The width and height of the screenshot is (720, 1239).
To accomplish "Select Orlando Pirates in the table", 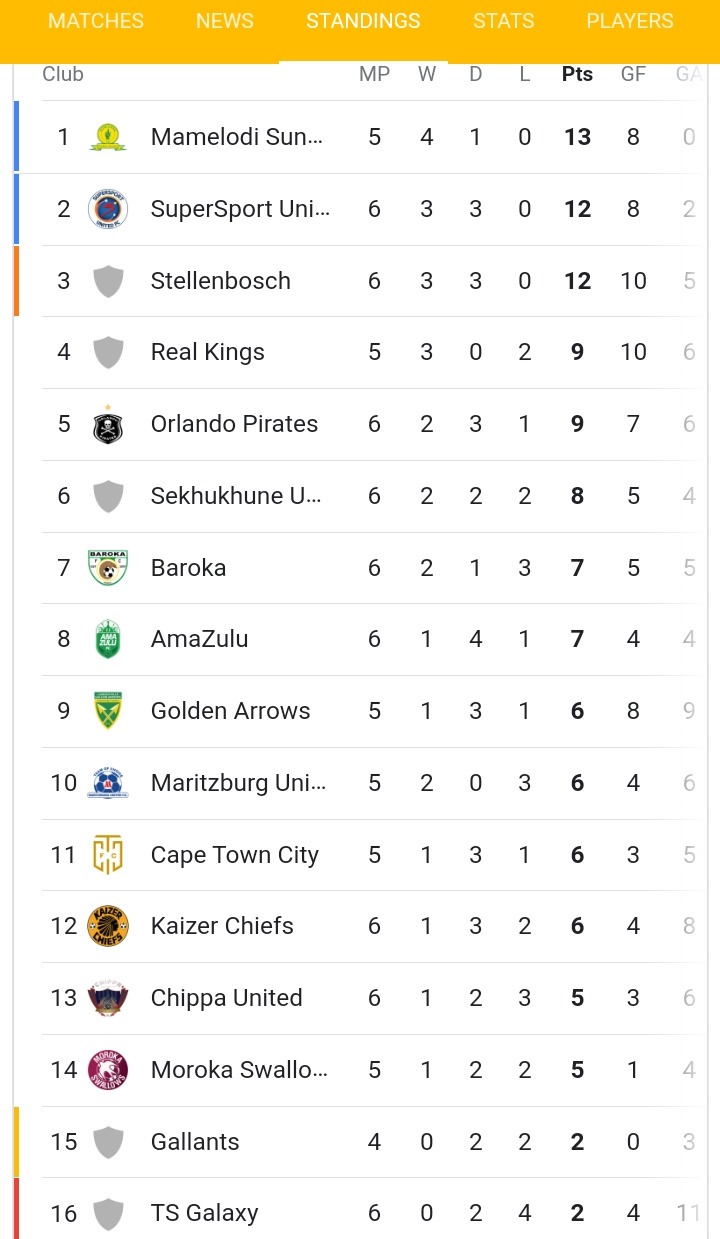I will click(x=360, y=424).
